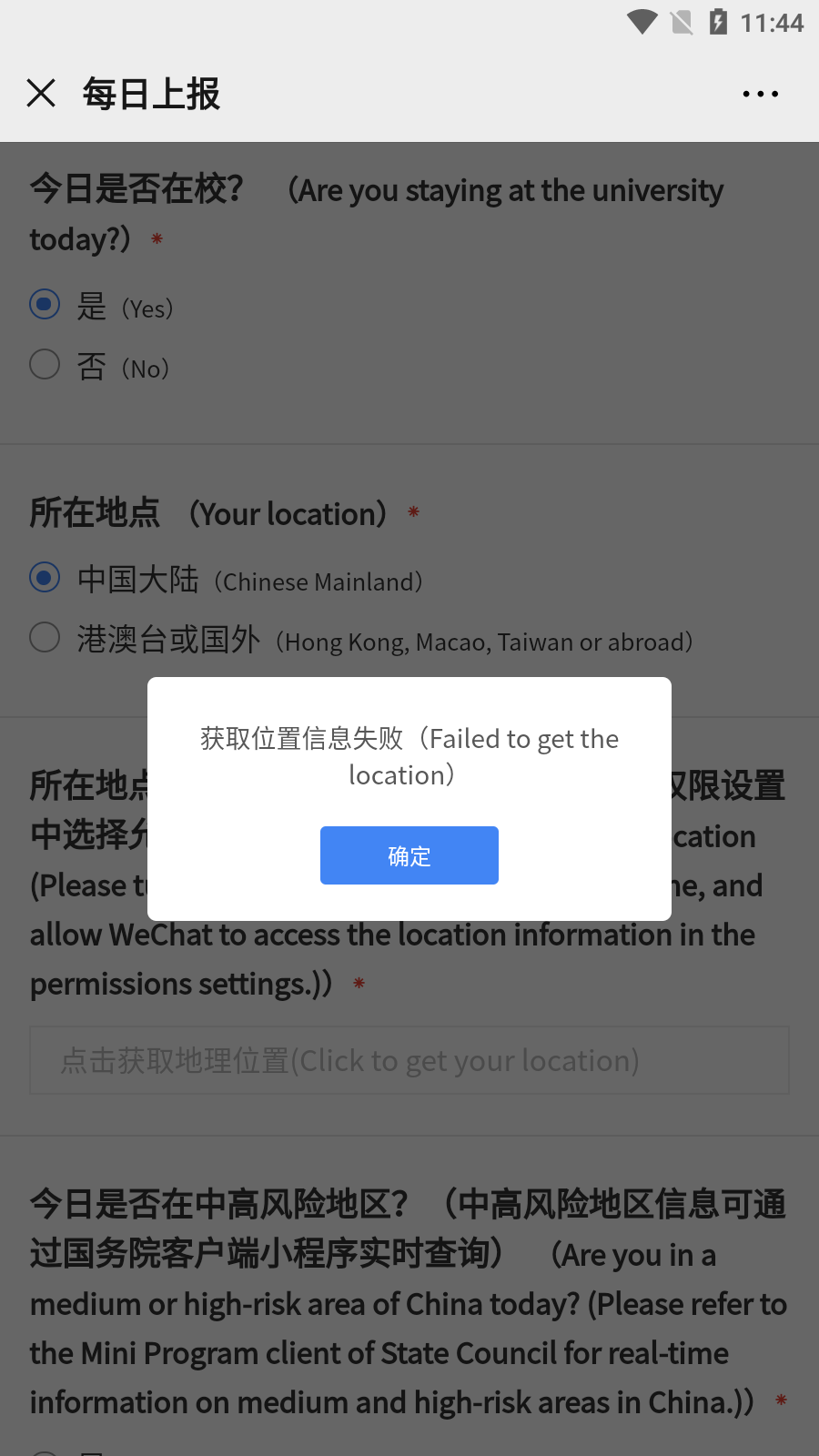Select 是 (Yes) for staying at university
The height and width of the screenshot is (1456, 819).
[x=45, y=305]
